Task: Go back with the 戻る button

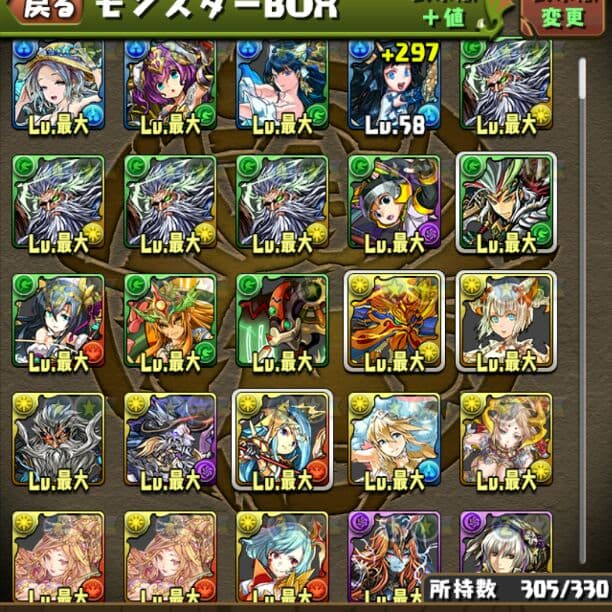Action: [46, 12]
